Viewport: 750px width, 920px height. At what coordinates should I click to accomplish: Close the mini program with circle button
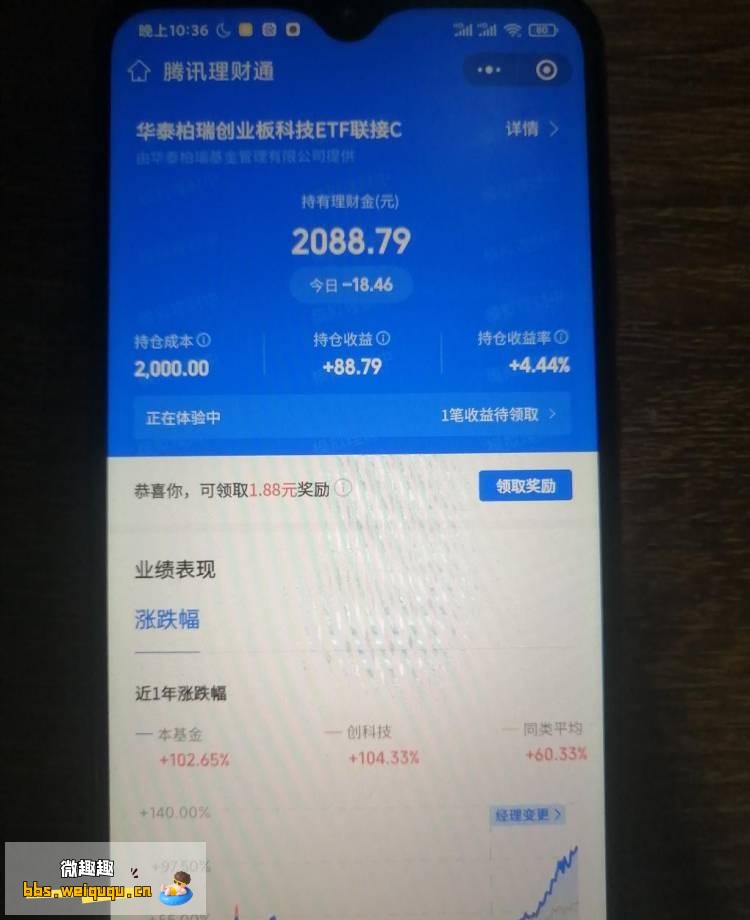click(546, 70)
